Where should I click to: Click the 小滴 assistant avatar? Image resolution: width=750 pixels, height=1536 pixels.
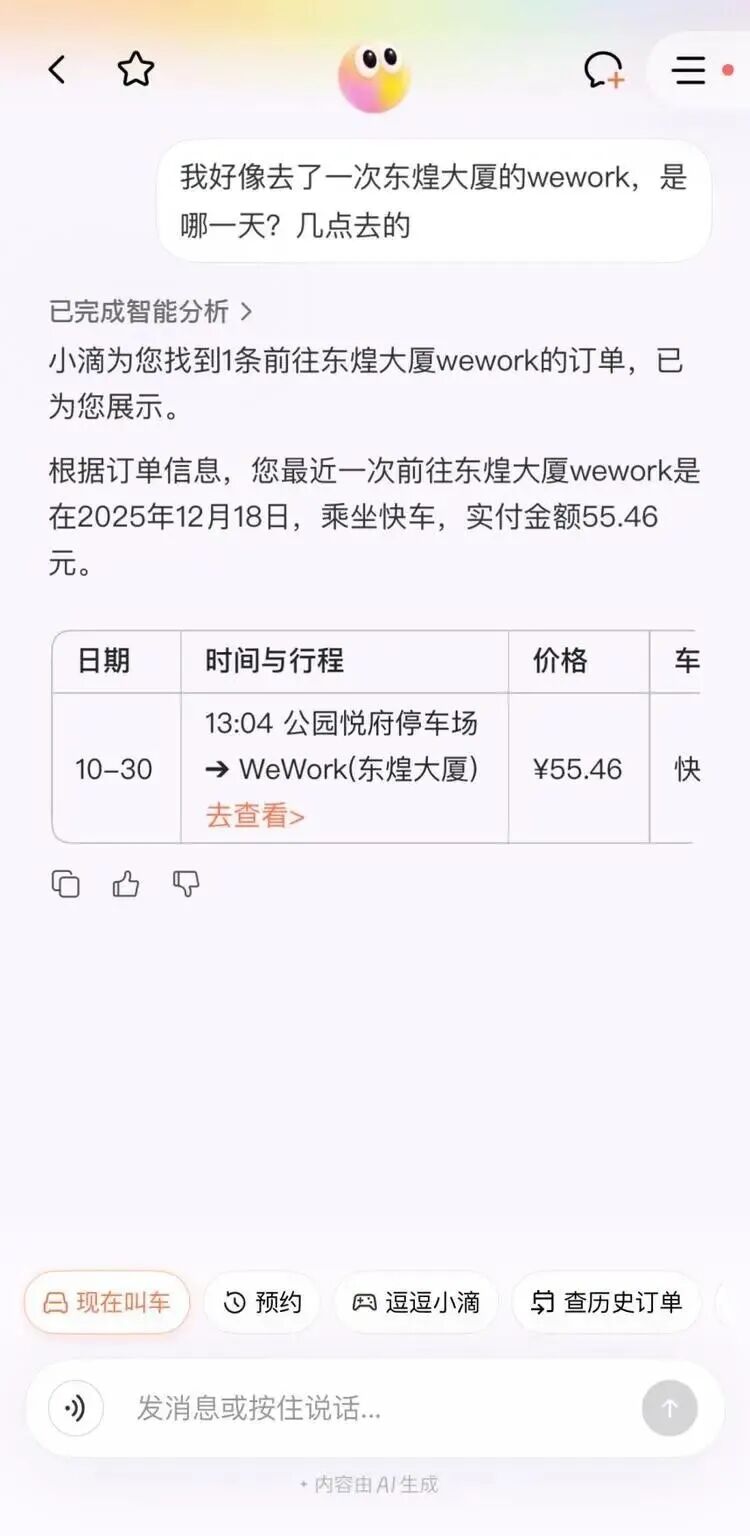[374, 78]
